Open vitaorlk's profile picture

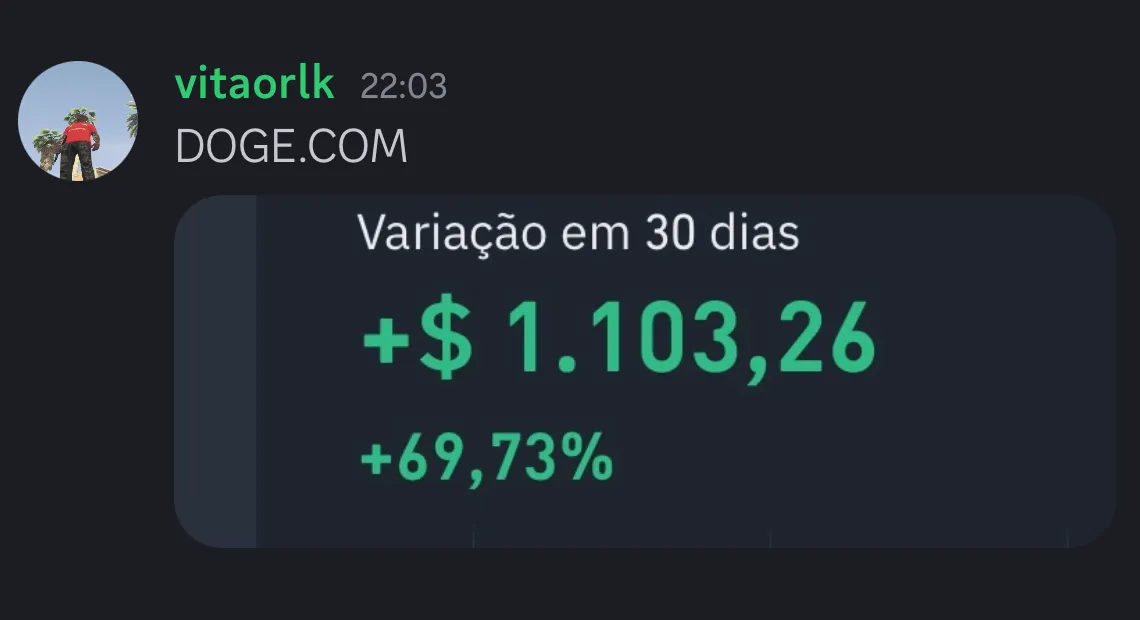(78, 121)
